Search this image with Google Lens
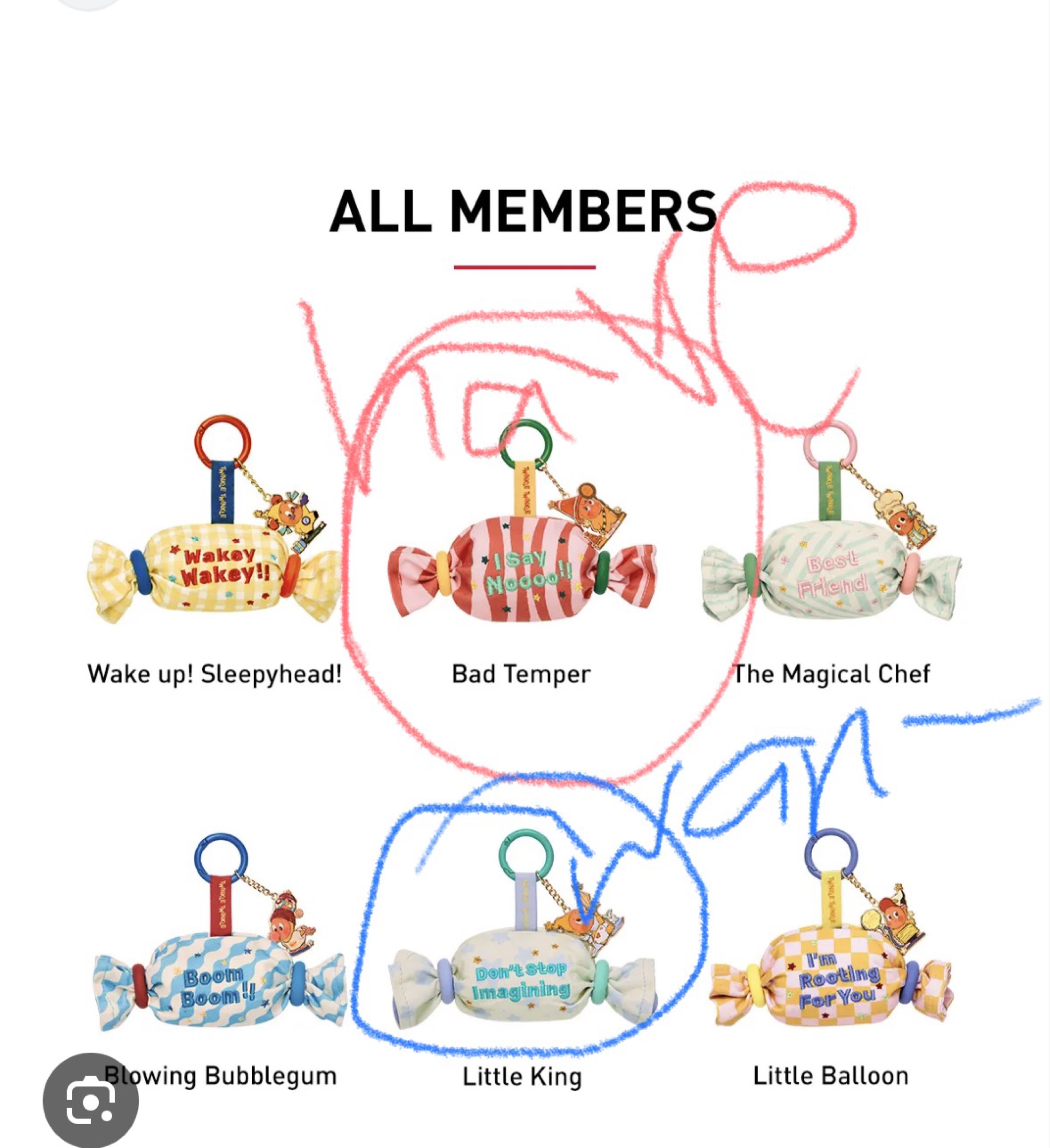The image size is (1050, 1148). 91,1099
